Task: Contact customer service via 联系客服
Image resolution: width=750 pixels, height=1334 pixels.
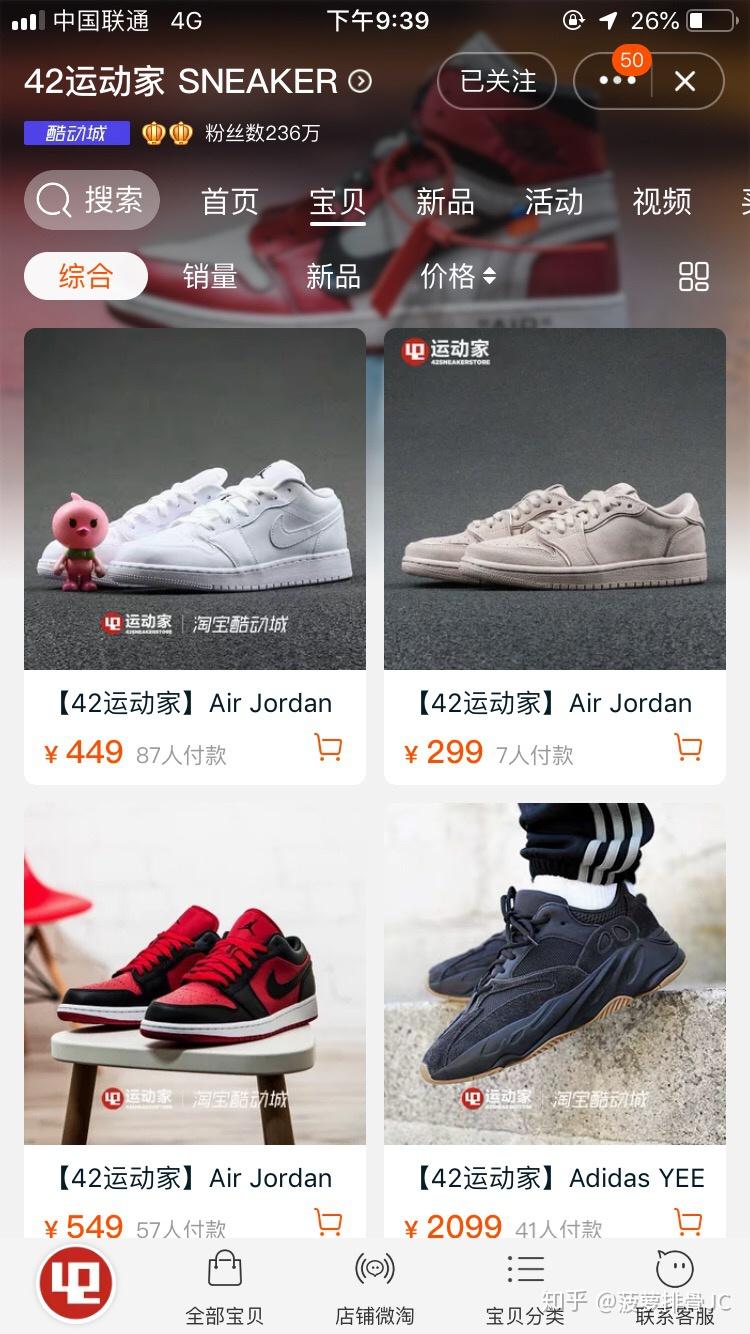Action: pos(675,1288)
